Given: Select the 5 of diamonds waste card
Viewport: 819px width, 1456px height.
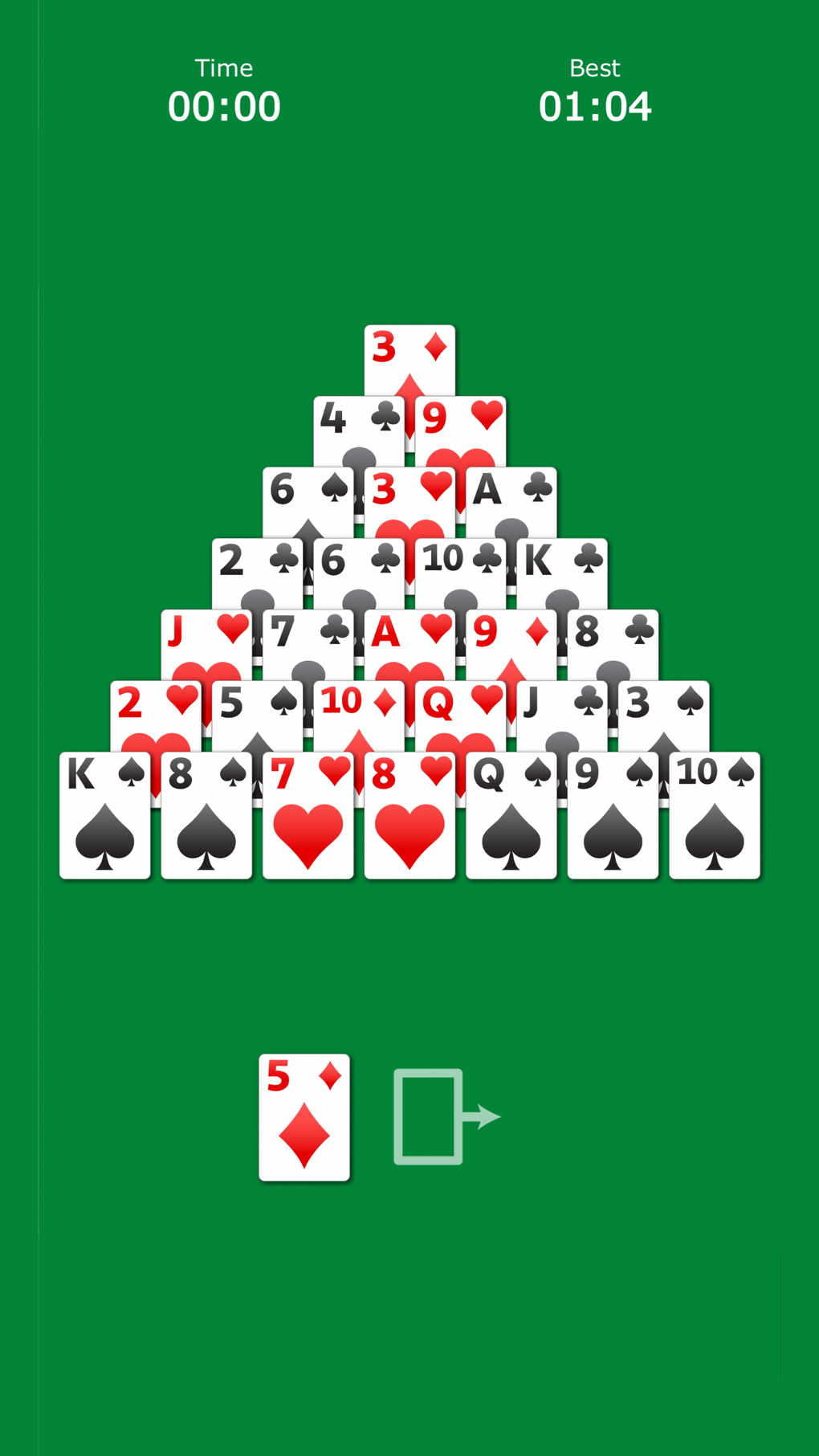Looking at the screenshot, I should point(305,1116).
